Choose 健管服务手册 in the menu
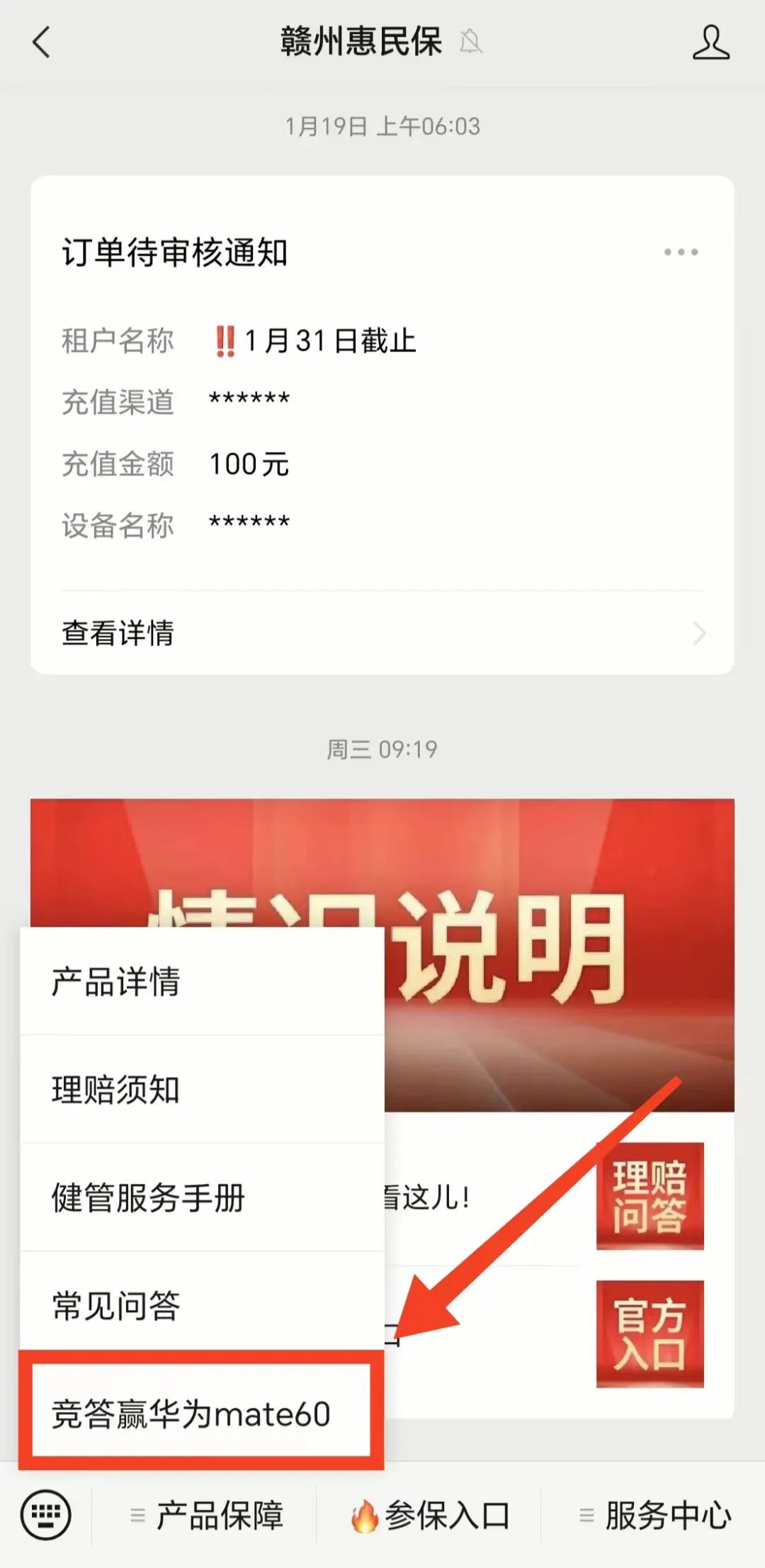 202,1198
